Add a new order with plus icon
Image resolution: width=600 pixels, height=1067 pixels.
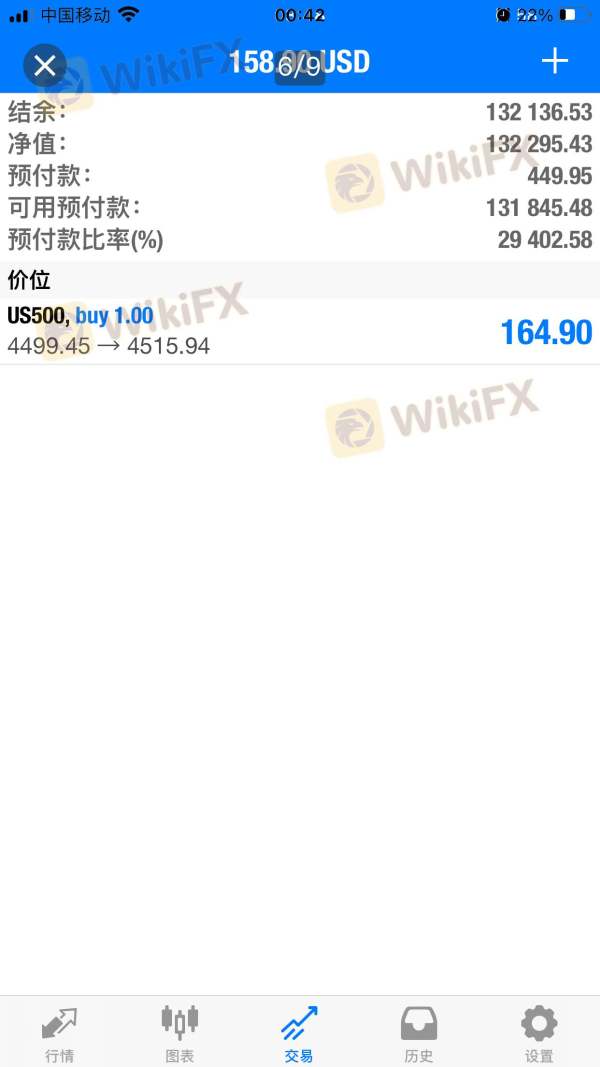click(554, 62)
